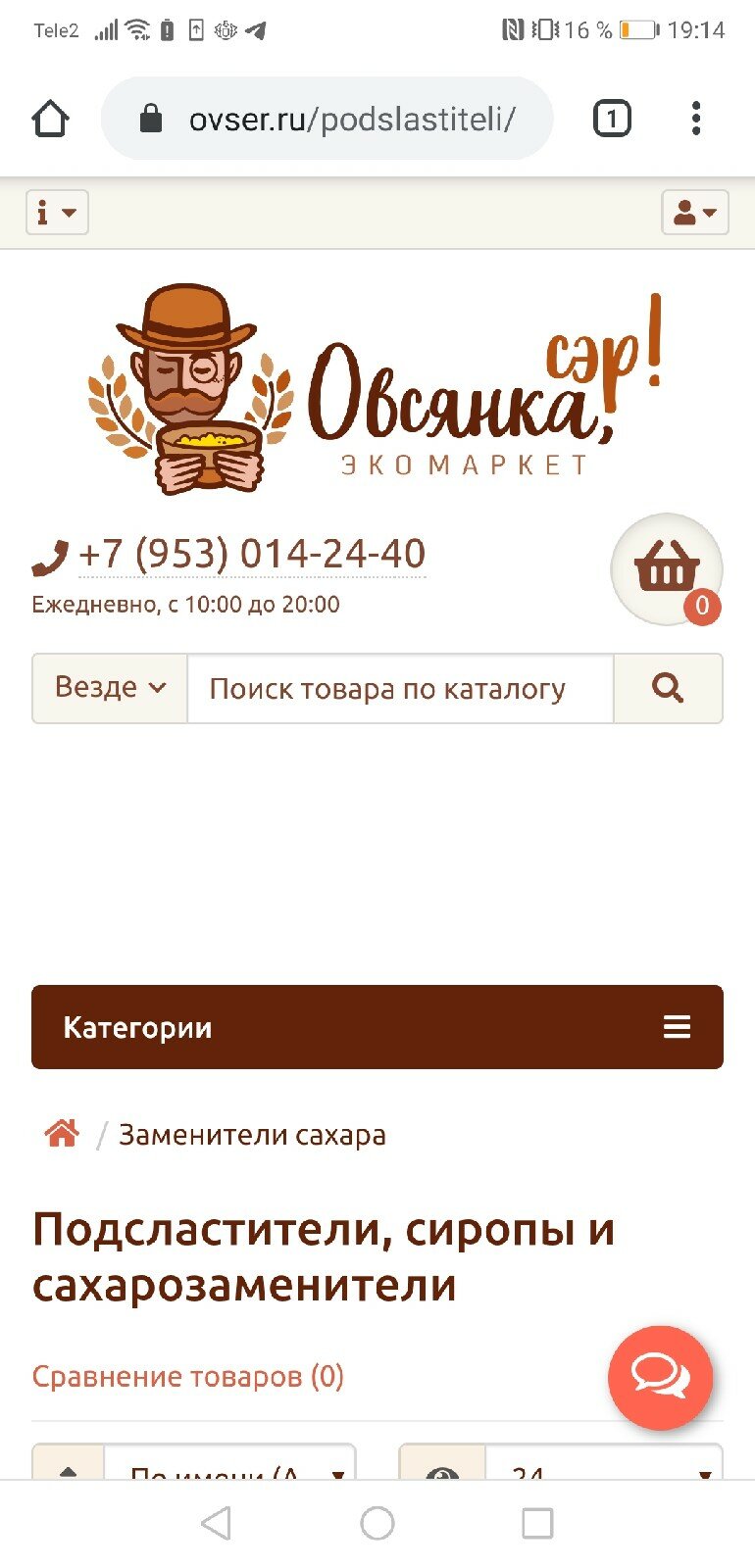
Task: Open the browser tab switcher
Action: point(612,119)
